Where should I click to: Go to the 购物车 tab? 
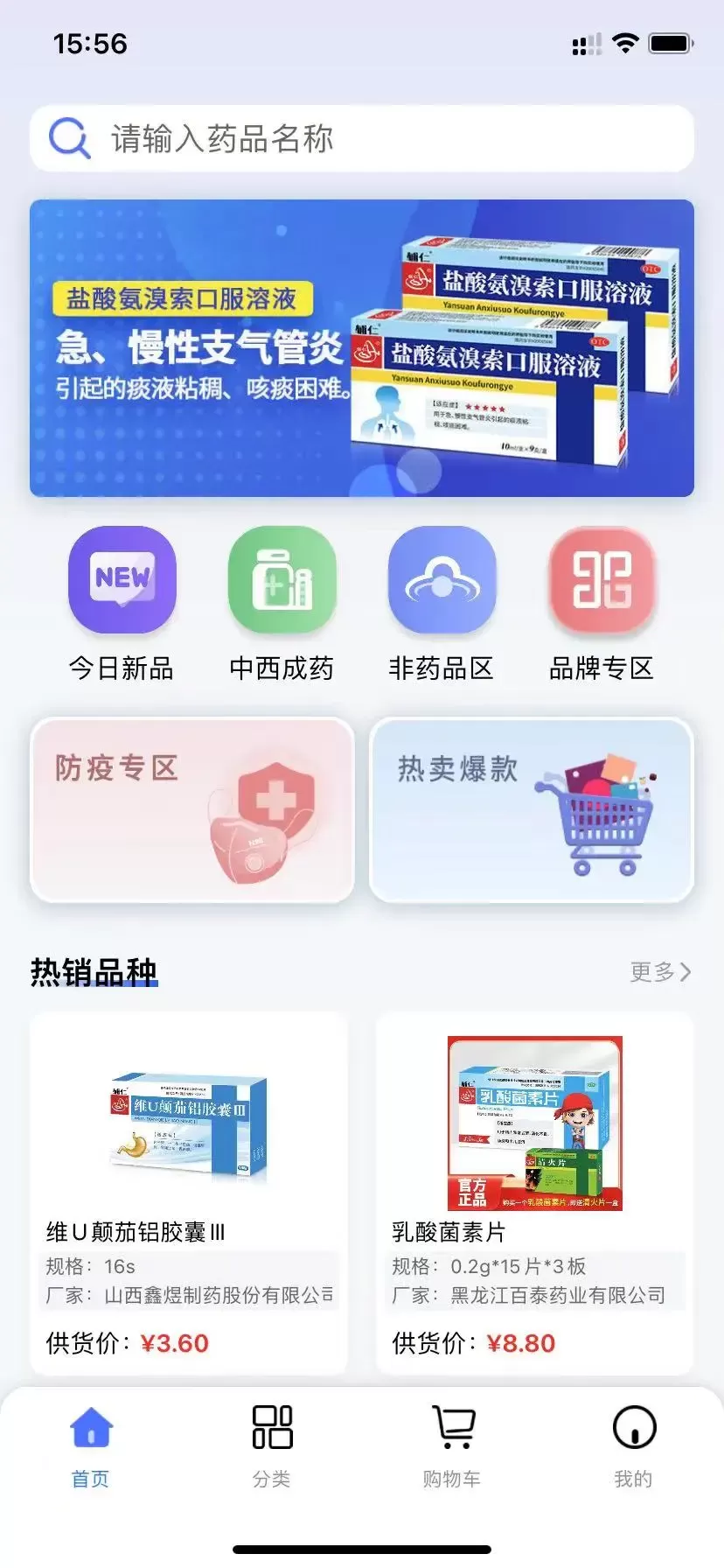pos(453,1445)
